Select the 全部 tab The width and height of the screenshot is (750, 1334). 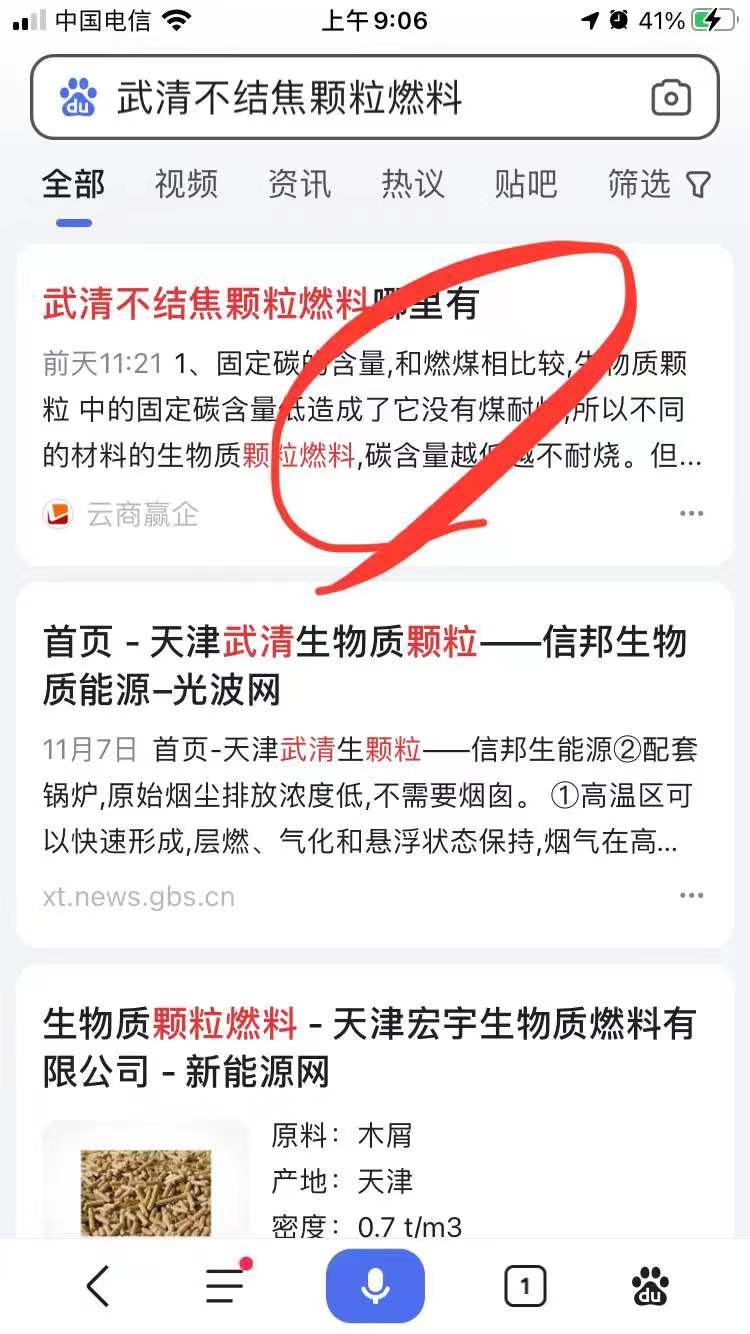[x=73, y=184]
